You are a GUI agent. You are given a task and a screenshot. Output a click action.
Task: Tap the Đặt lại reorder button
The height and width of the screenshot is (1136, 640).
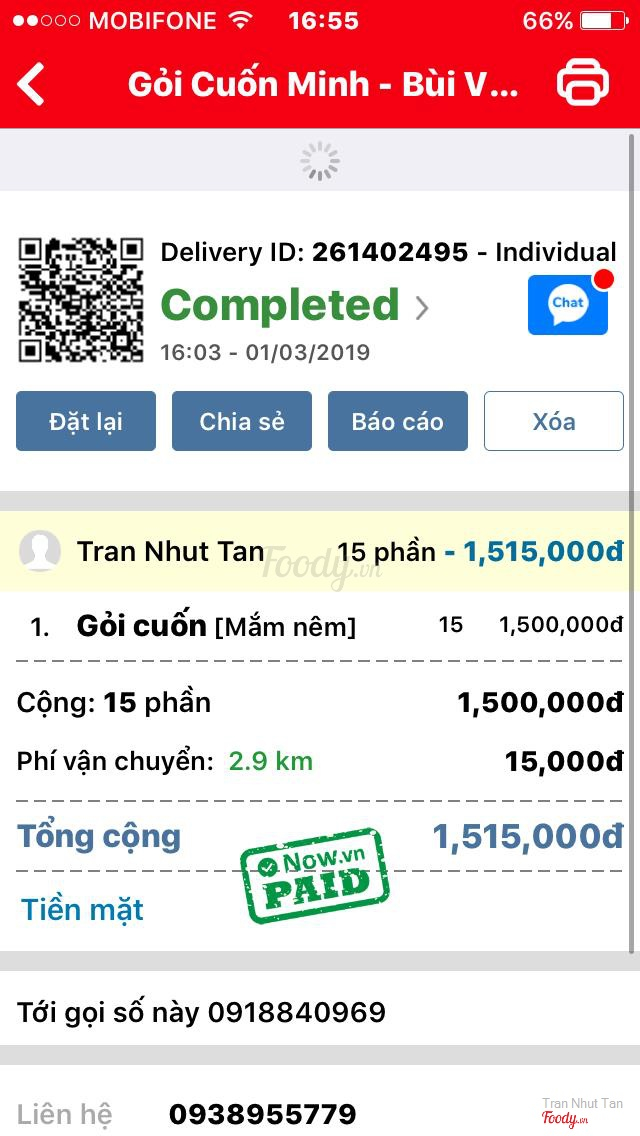[86, 421]
